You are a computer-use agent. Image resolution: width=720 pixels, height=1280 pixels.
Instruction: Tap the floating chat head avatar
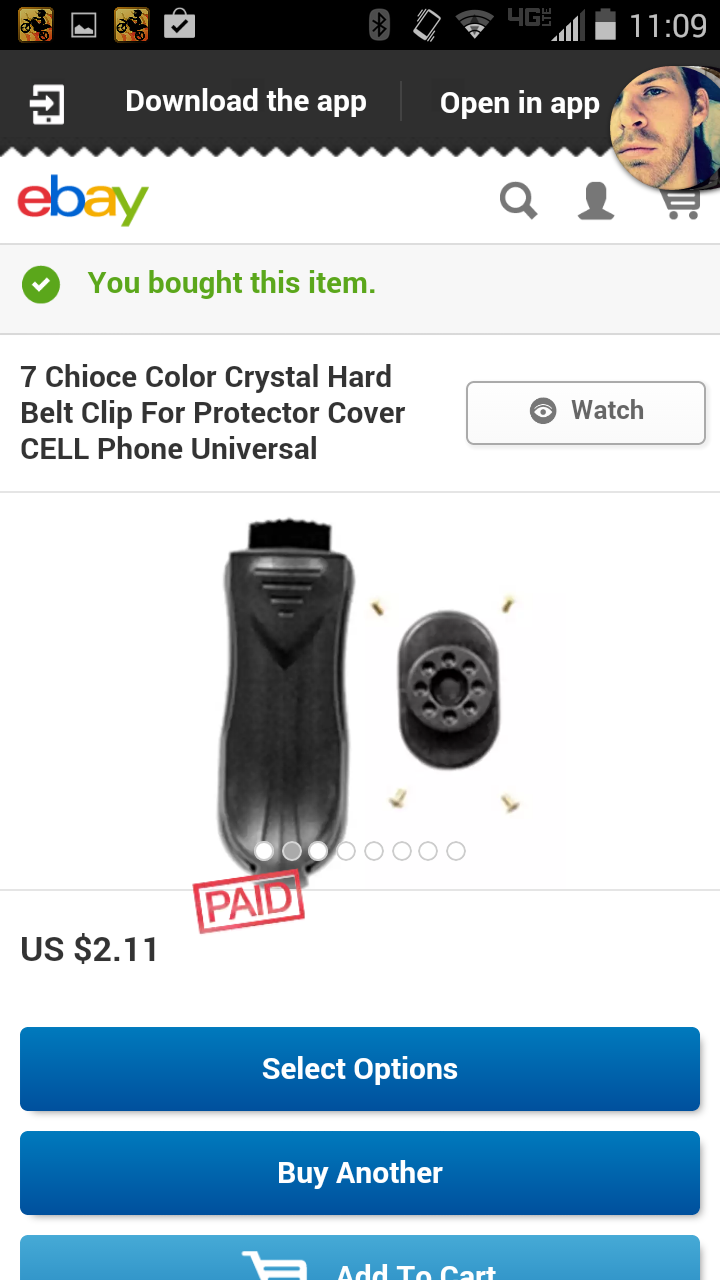pos(667,128)
